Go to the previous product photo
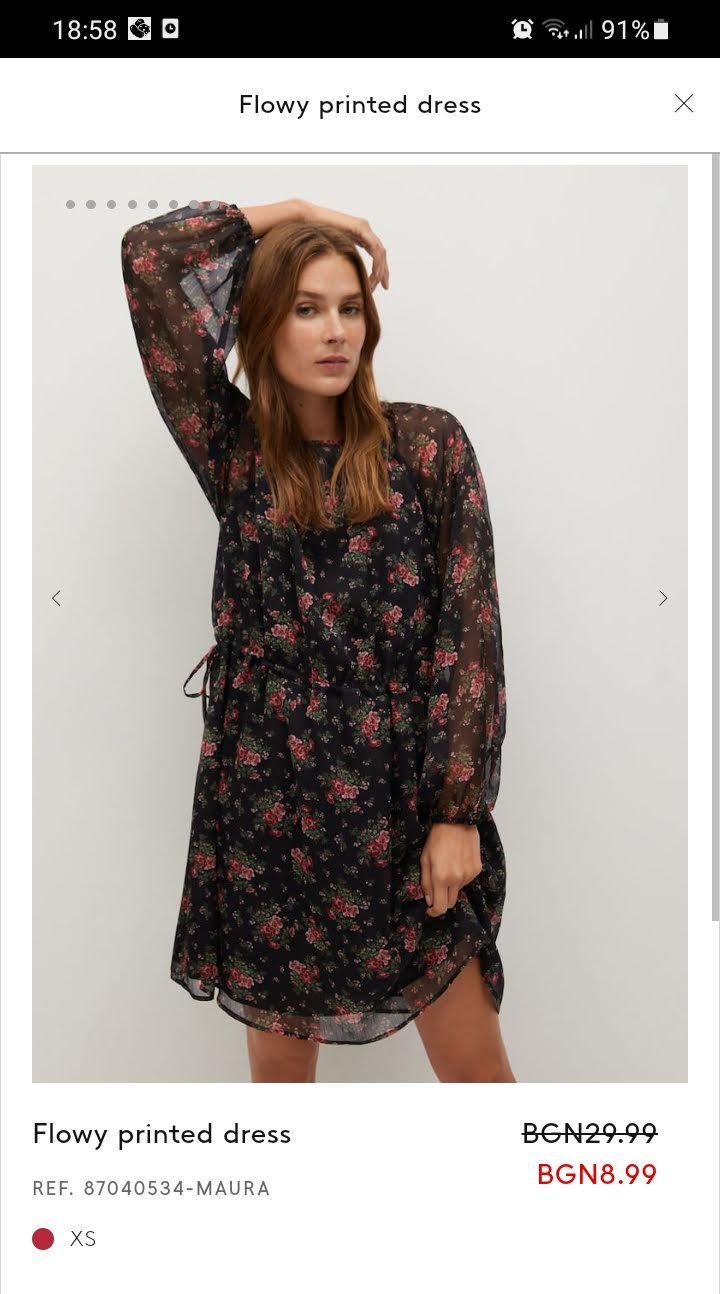This screenshot has width=720, height=1294. 56,598
